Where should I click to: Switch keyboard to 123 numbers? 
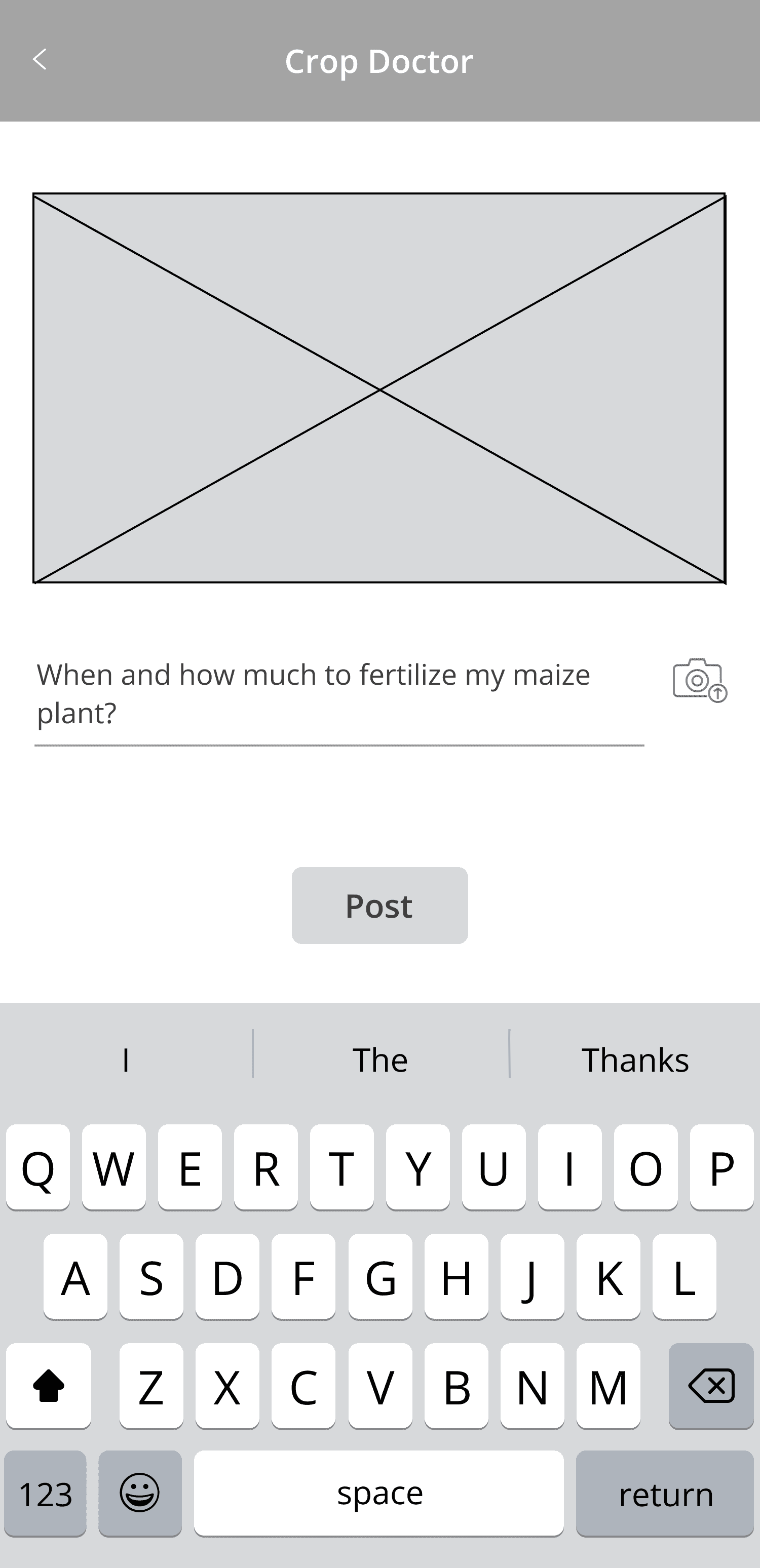coord(46,1494)
